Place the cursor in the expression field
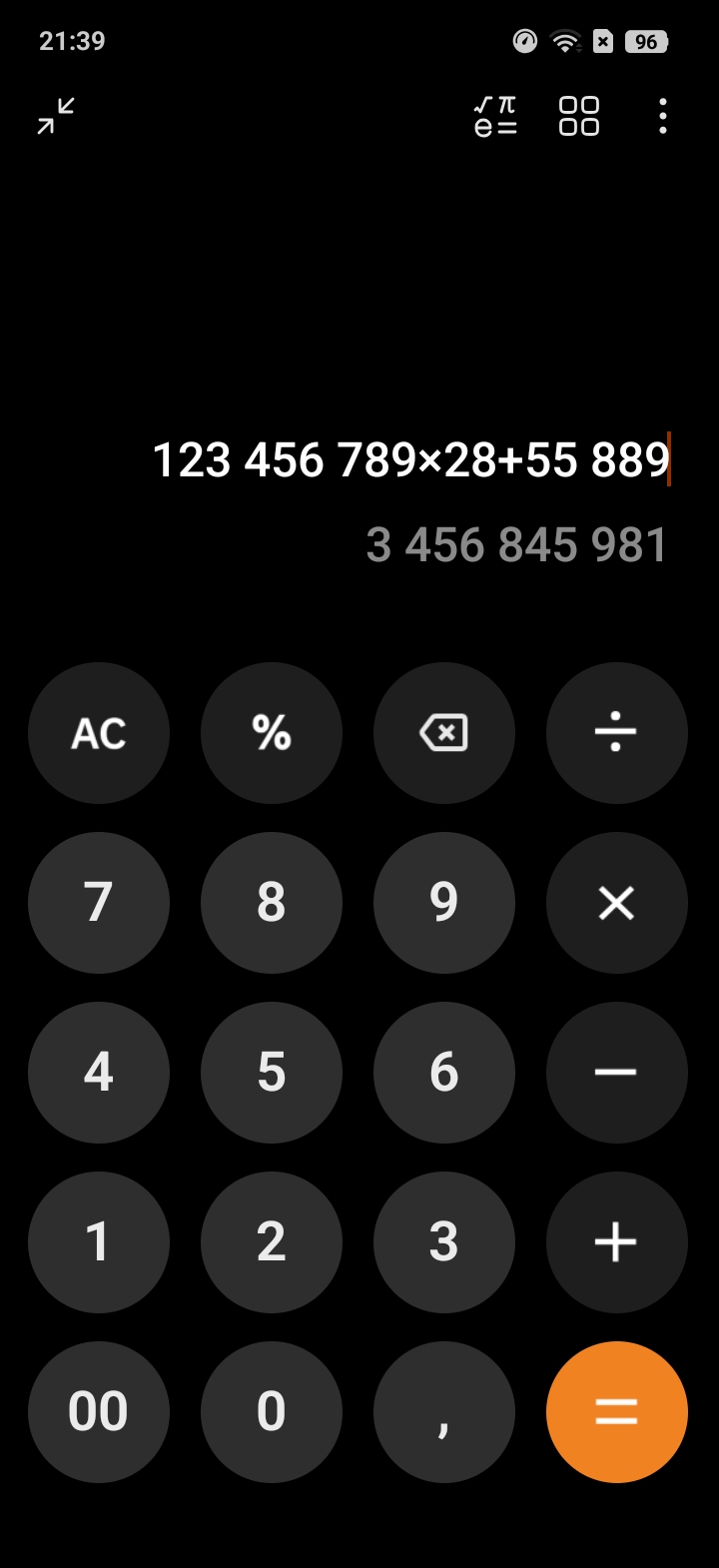 tap(410, 460)
